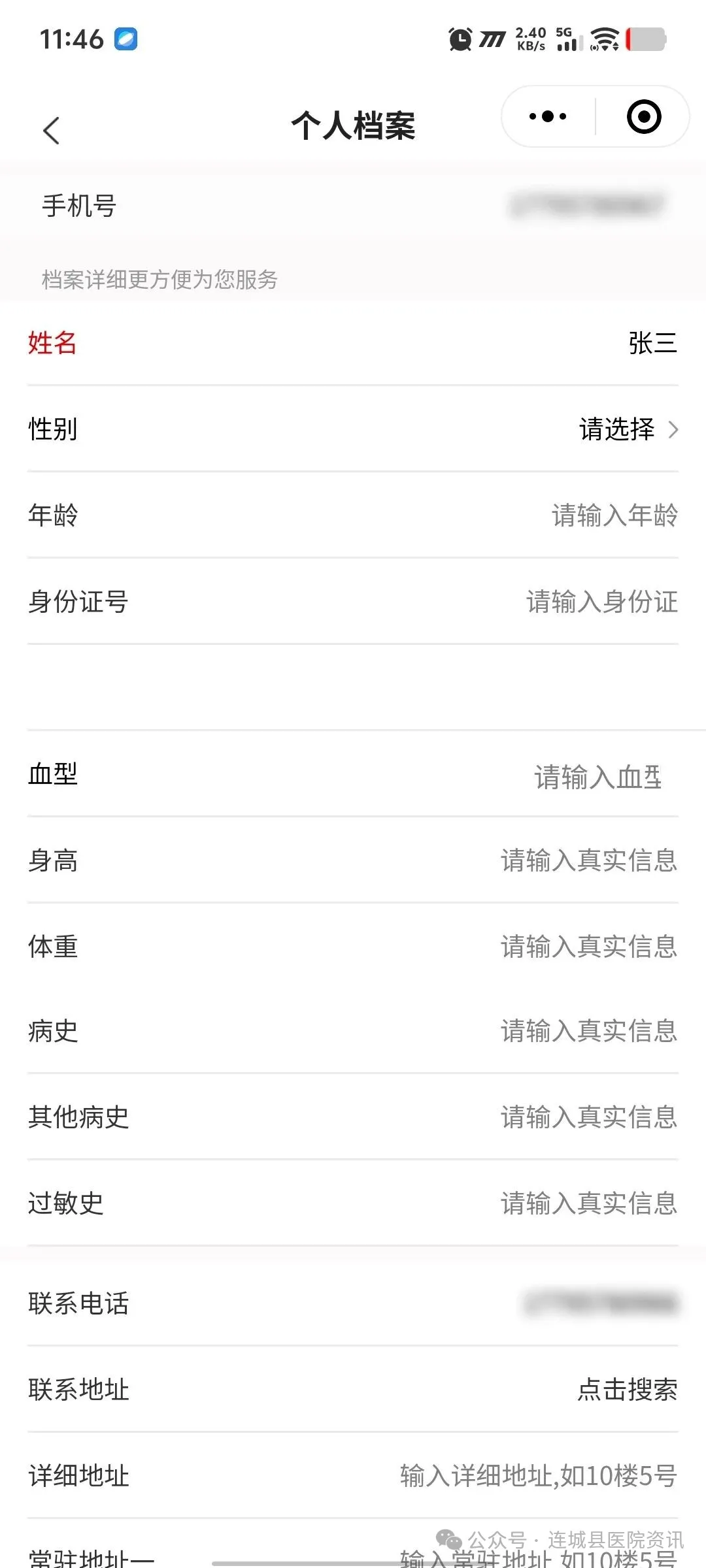Image resolution: width=706 pixels, height=1568 pixels.
Task: Close the mini program with the circle button
Action: coord(643,117)
